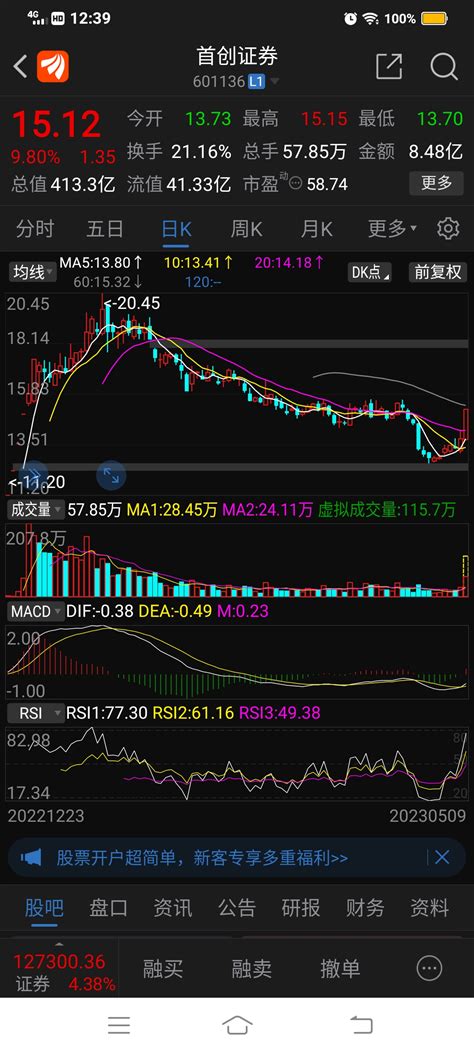
Task: Expand chart to fullscreen with the arrows icon
Action: [x=111, y=476]
